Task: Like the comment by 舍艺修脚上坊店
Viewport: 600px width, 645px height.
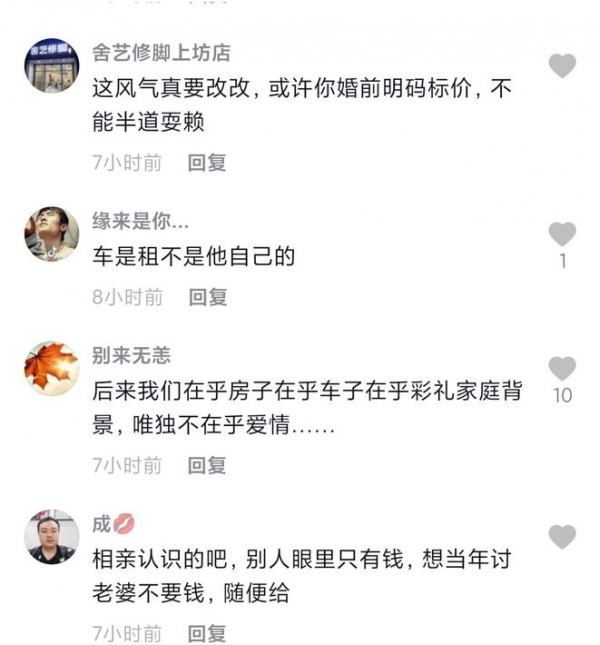Action: pyautogui.click(x=562, y=66)
